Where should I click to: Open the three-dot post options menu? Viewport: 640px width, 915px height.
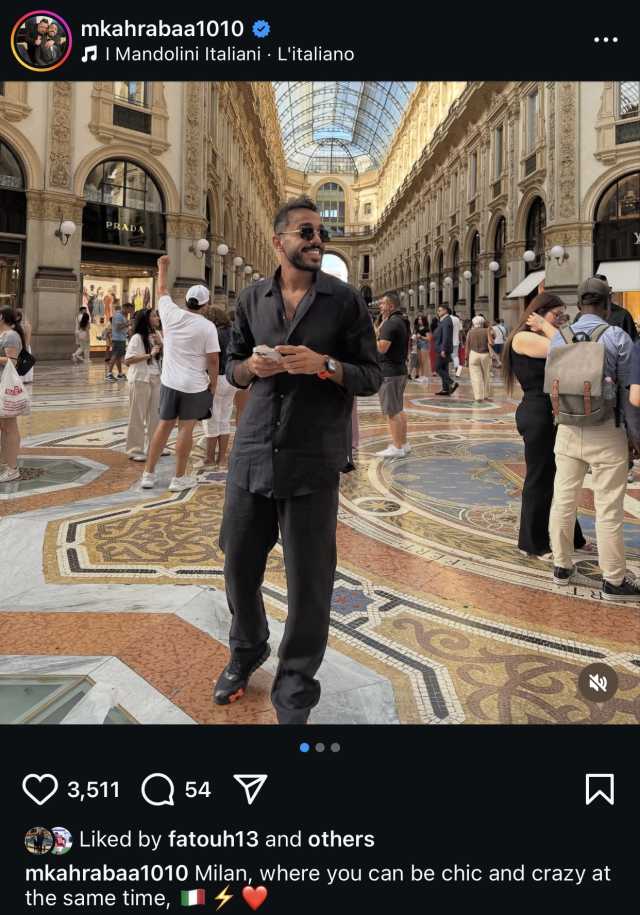click(605, 40)
